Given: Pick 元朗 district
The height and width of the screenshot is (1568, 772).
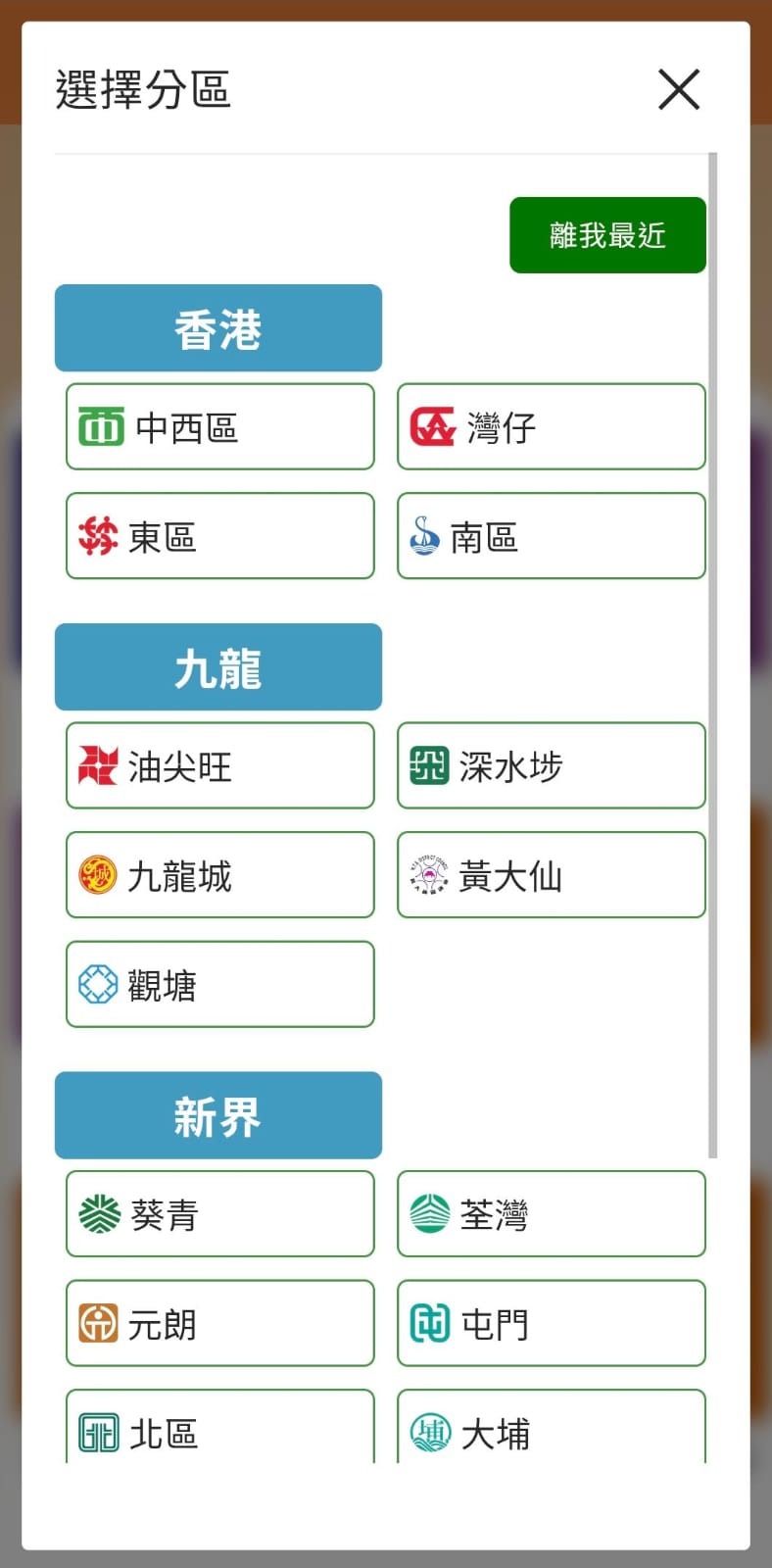Looking at the screenshot, I should click(x=220, y=1323).
